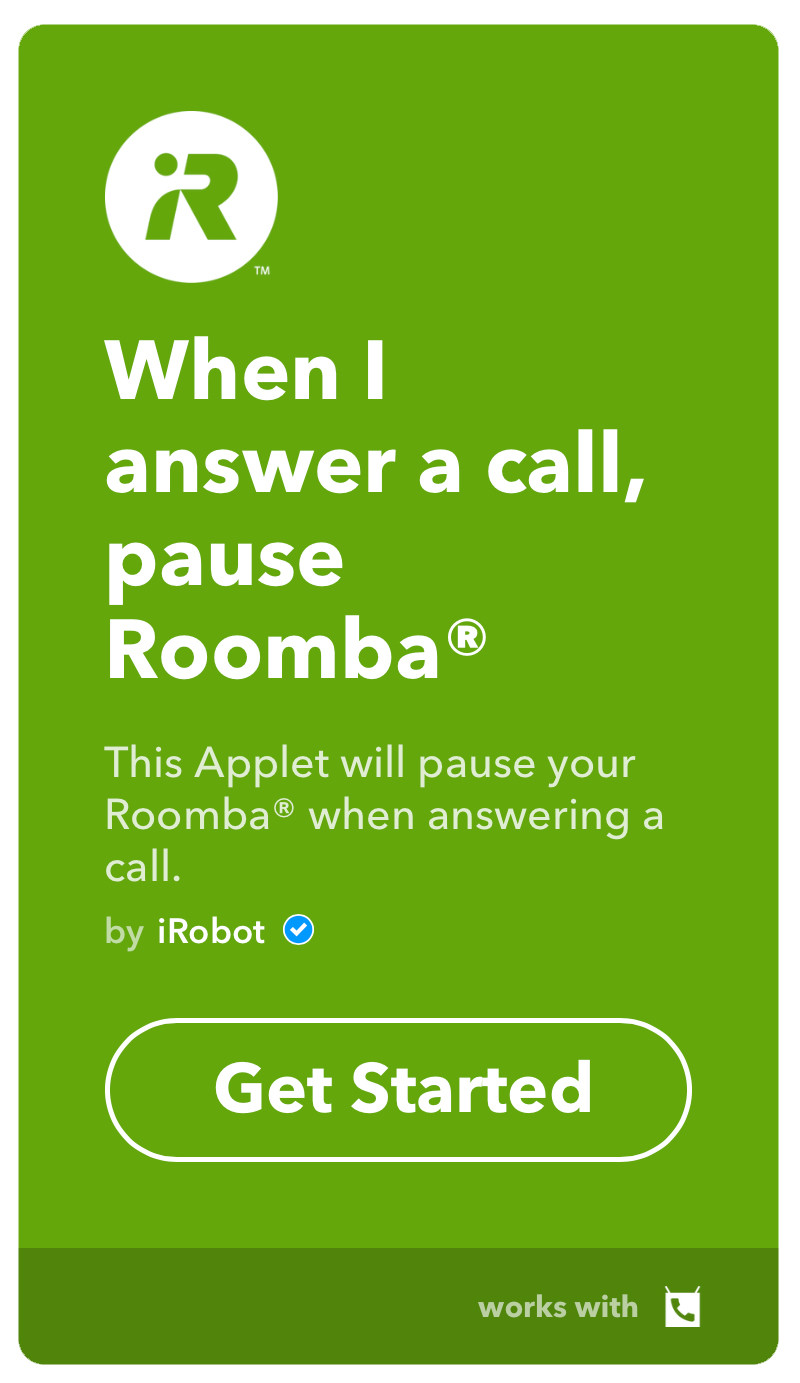Open the iRobot author profile
Image resolution: width=800 pixels, height=1383 pixels.
tap(211, 932)
